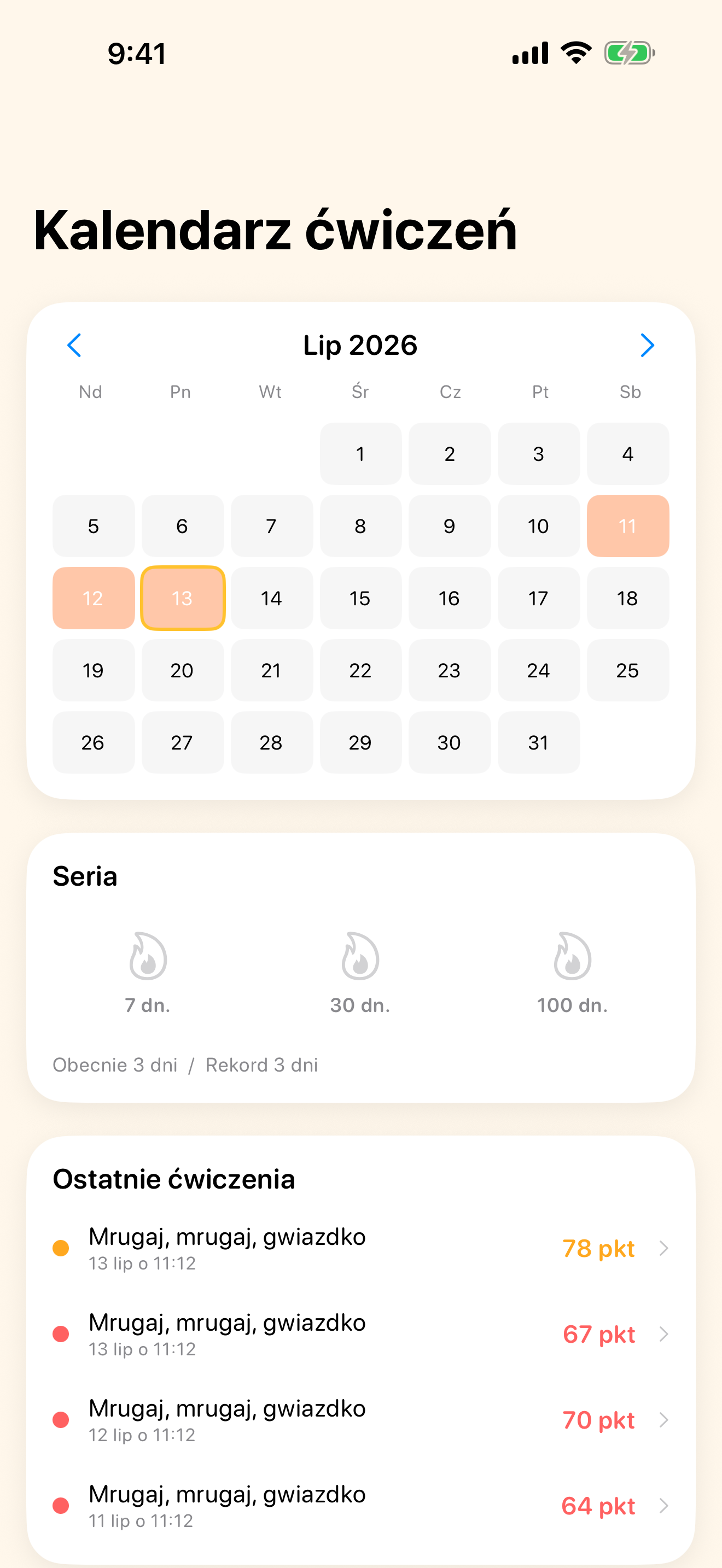Open the 11 lip exercise with 64 pkt
Image resolution: width=722 pixels, height=1568 pixels.
[x=361, y=1506]
